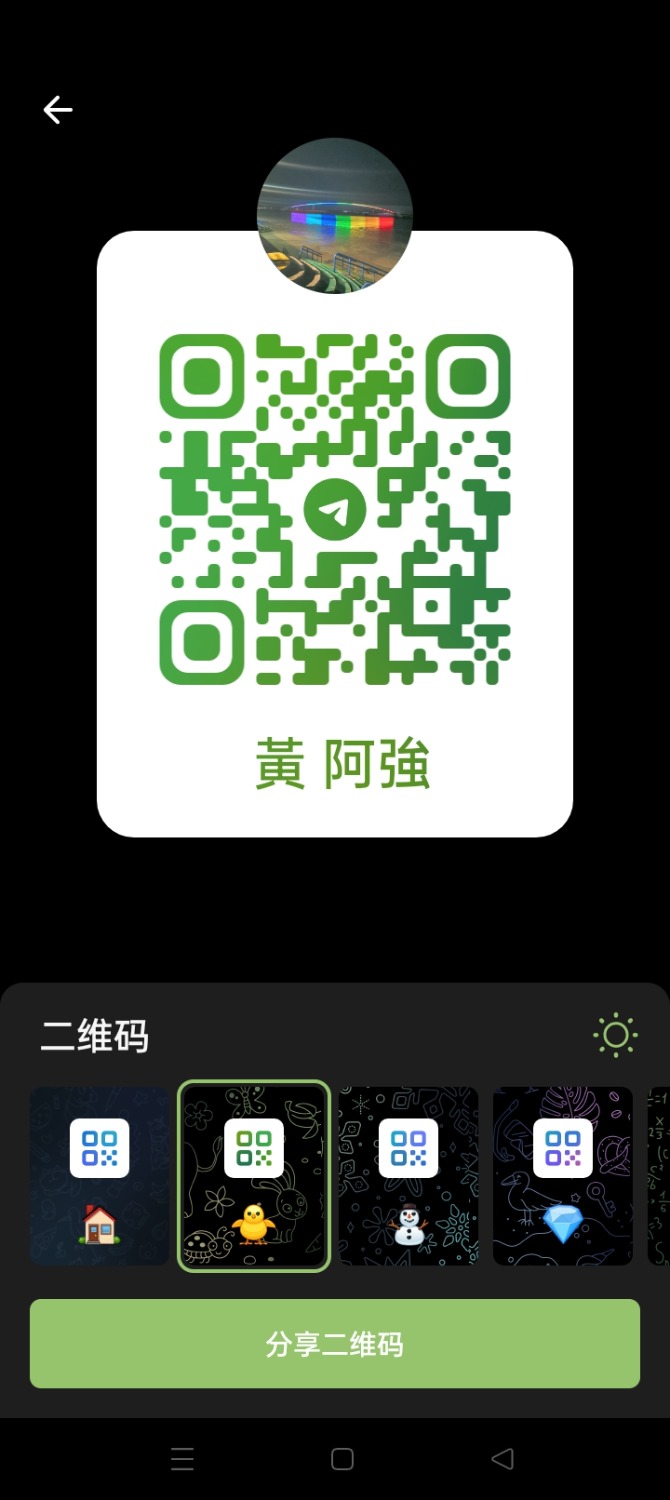The image size is (670, 1500).
Task: Choose the snowman QR code theme
Action: point(408,1176)
